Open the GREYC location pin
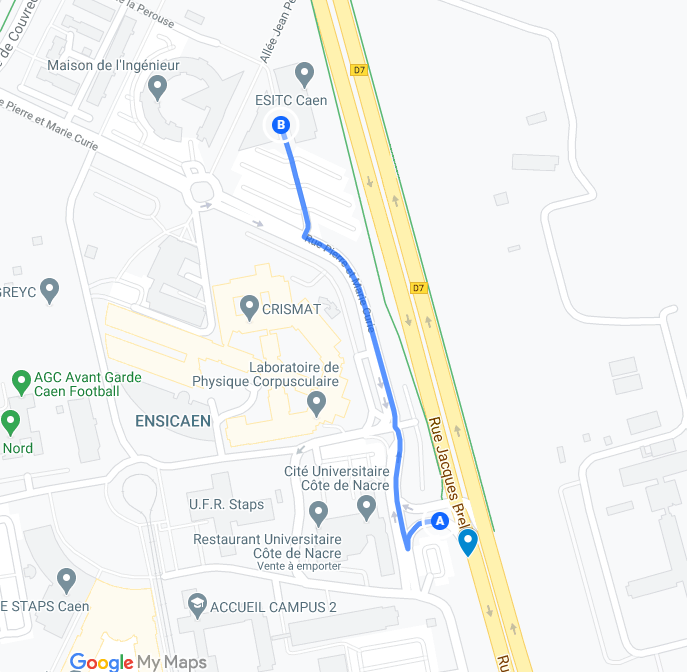687x672 pixels. [x=49, y=291]
